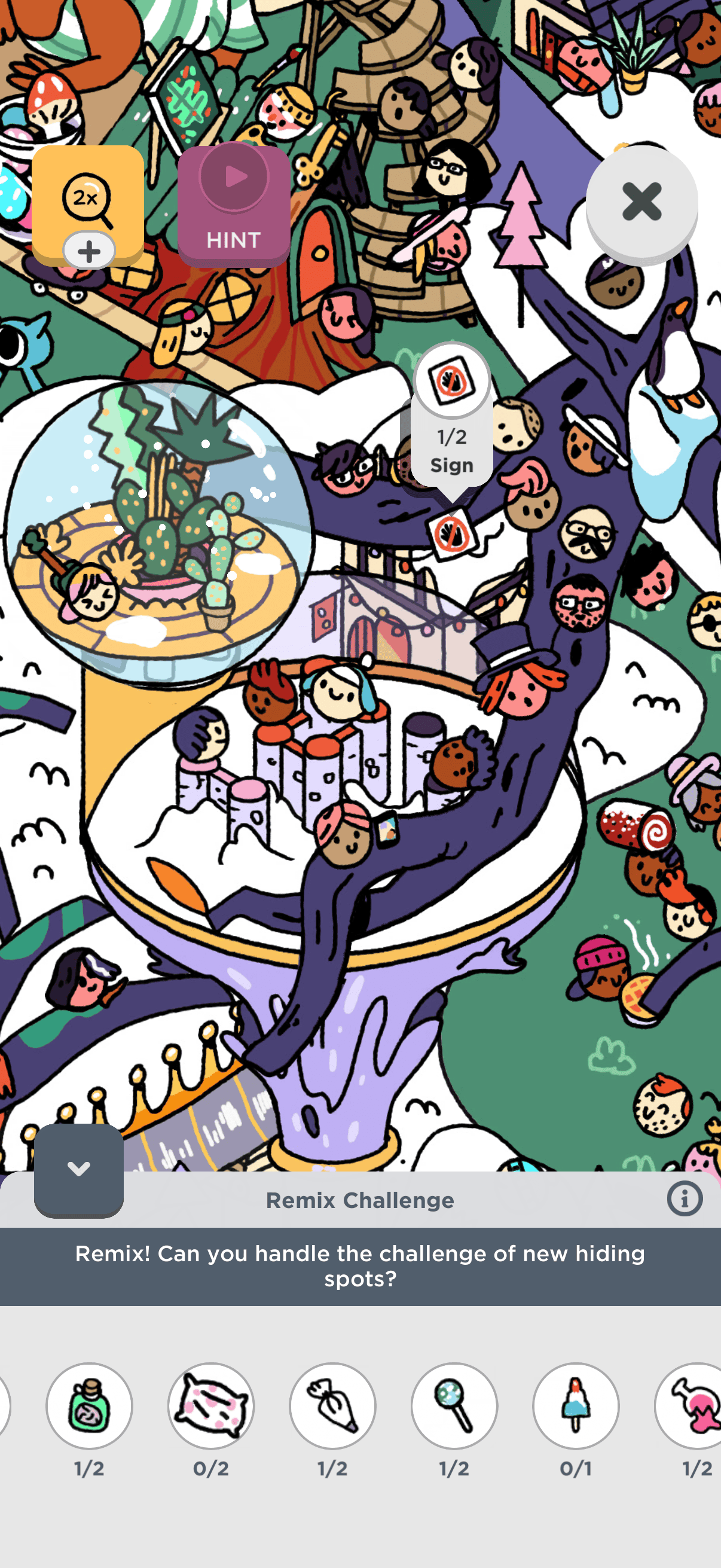Select the pink spilled flask item
Viewport: 721px width, 1568px height.
(x=693, y=1405)
